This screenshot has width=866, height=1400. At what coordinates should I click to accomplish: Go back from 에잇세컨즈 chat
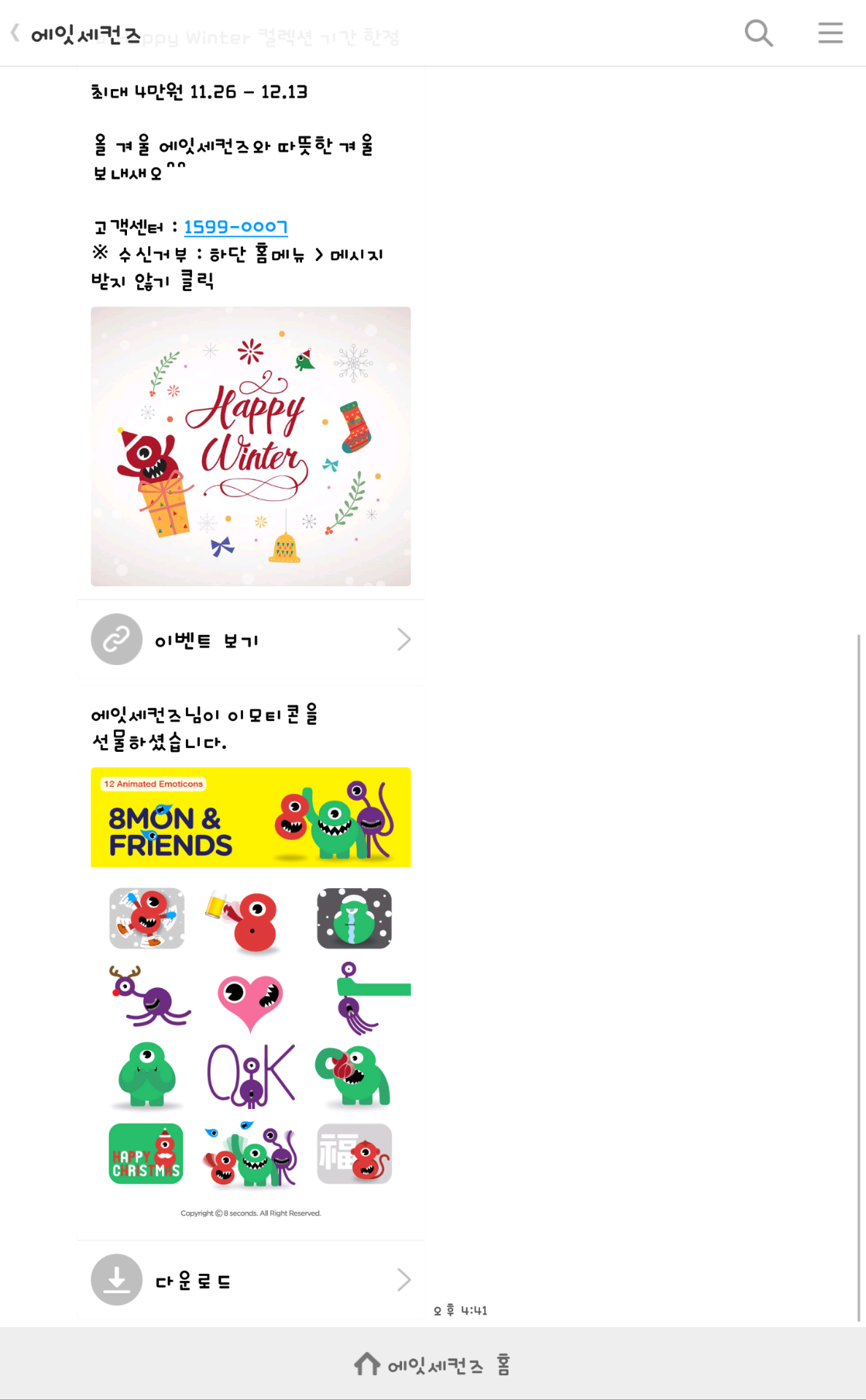coord(16,33)
